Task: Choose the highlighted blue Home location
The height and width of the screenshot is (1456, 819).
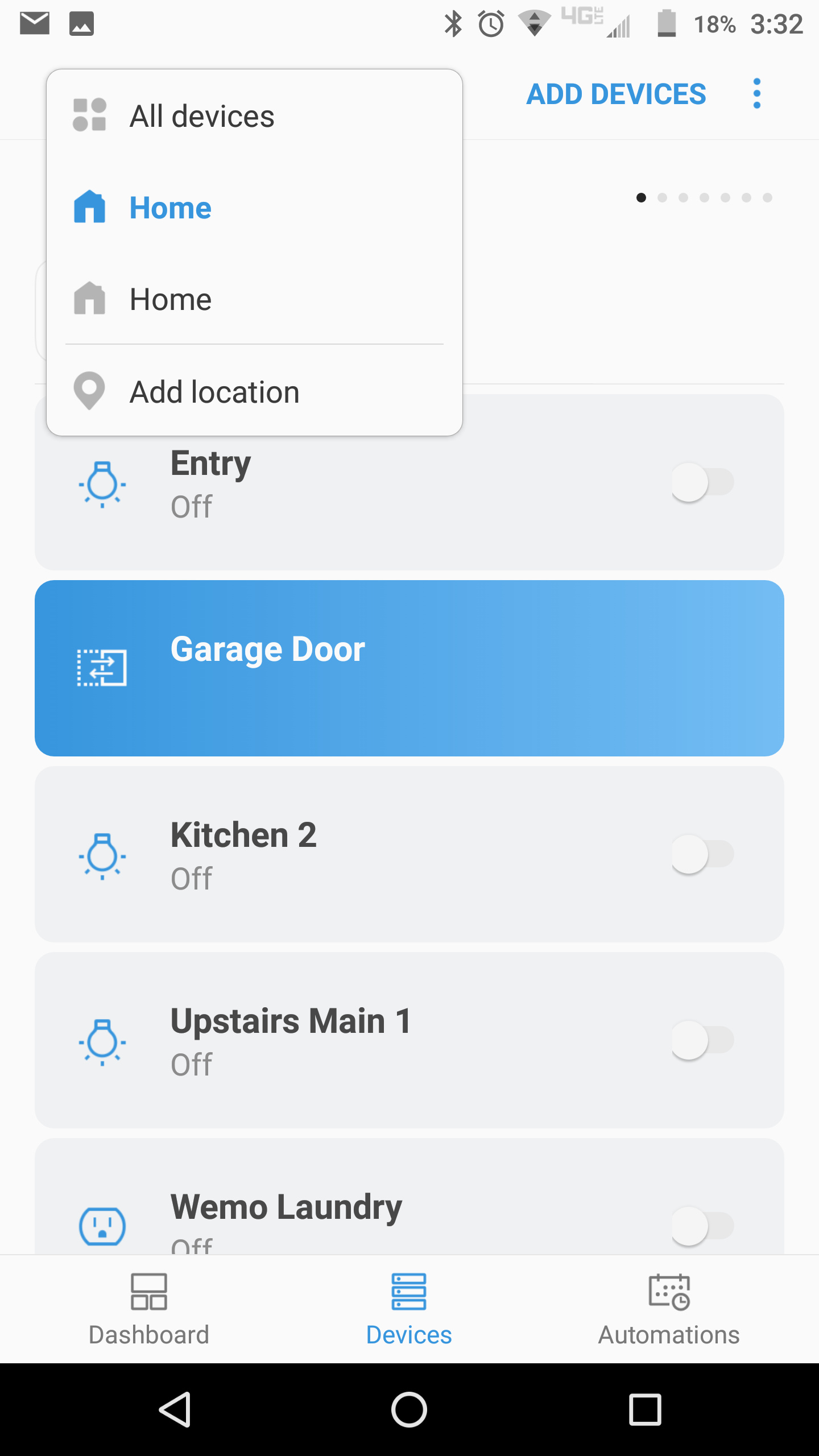Action: pyautogui.click(x=254, y=208)
